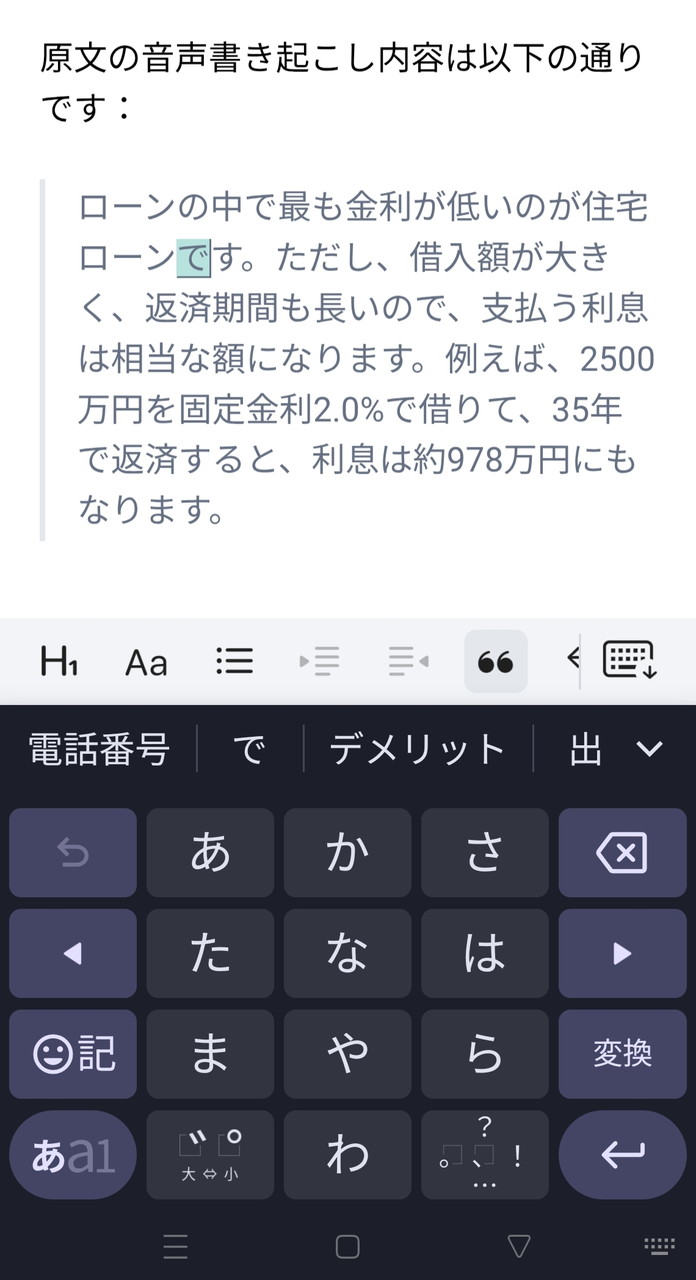
Task: Place the cursor in the quoted text
Action: (x=360, y=360)
